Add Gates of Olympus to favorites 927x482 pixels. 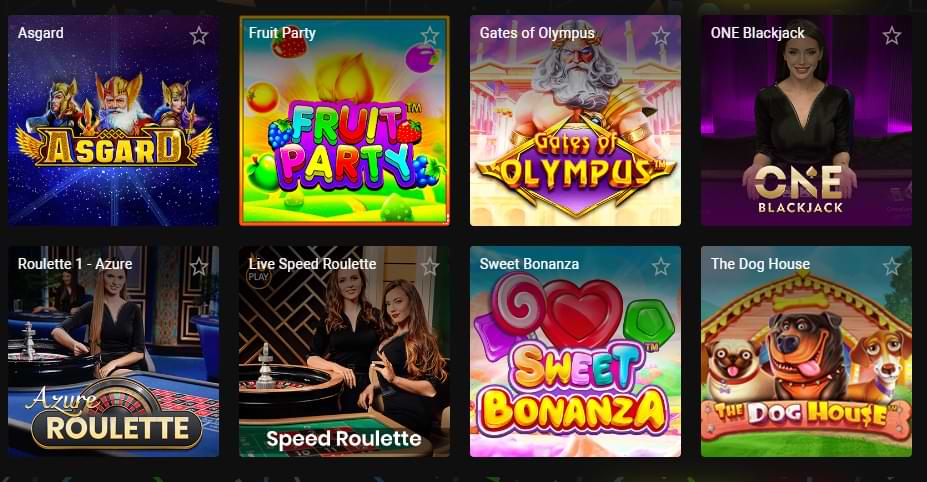(661, 36)
